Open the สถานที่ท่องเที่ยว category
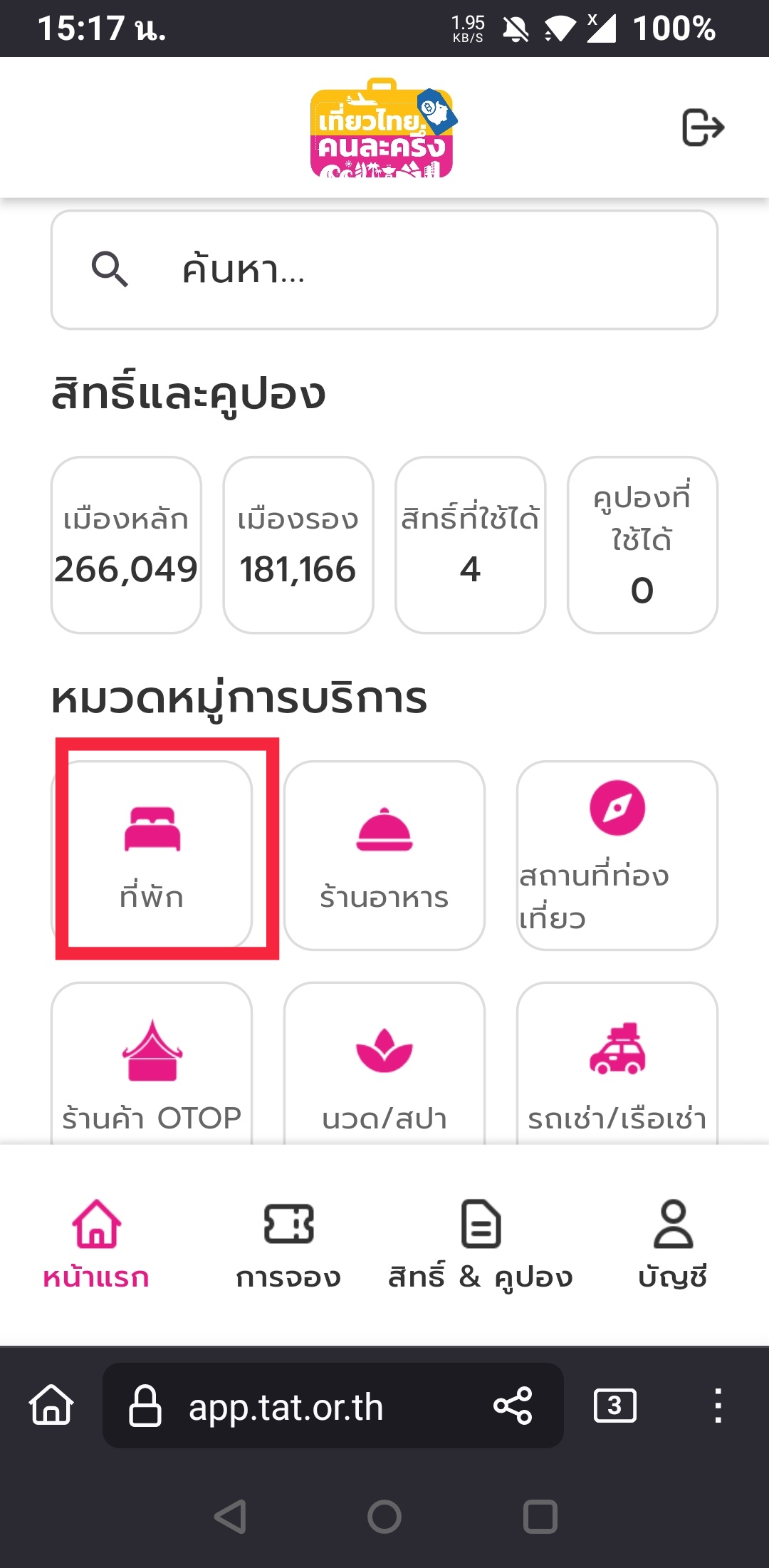 click(617, 855)
